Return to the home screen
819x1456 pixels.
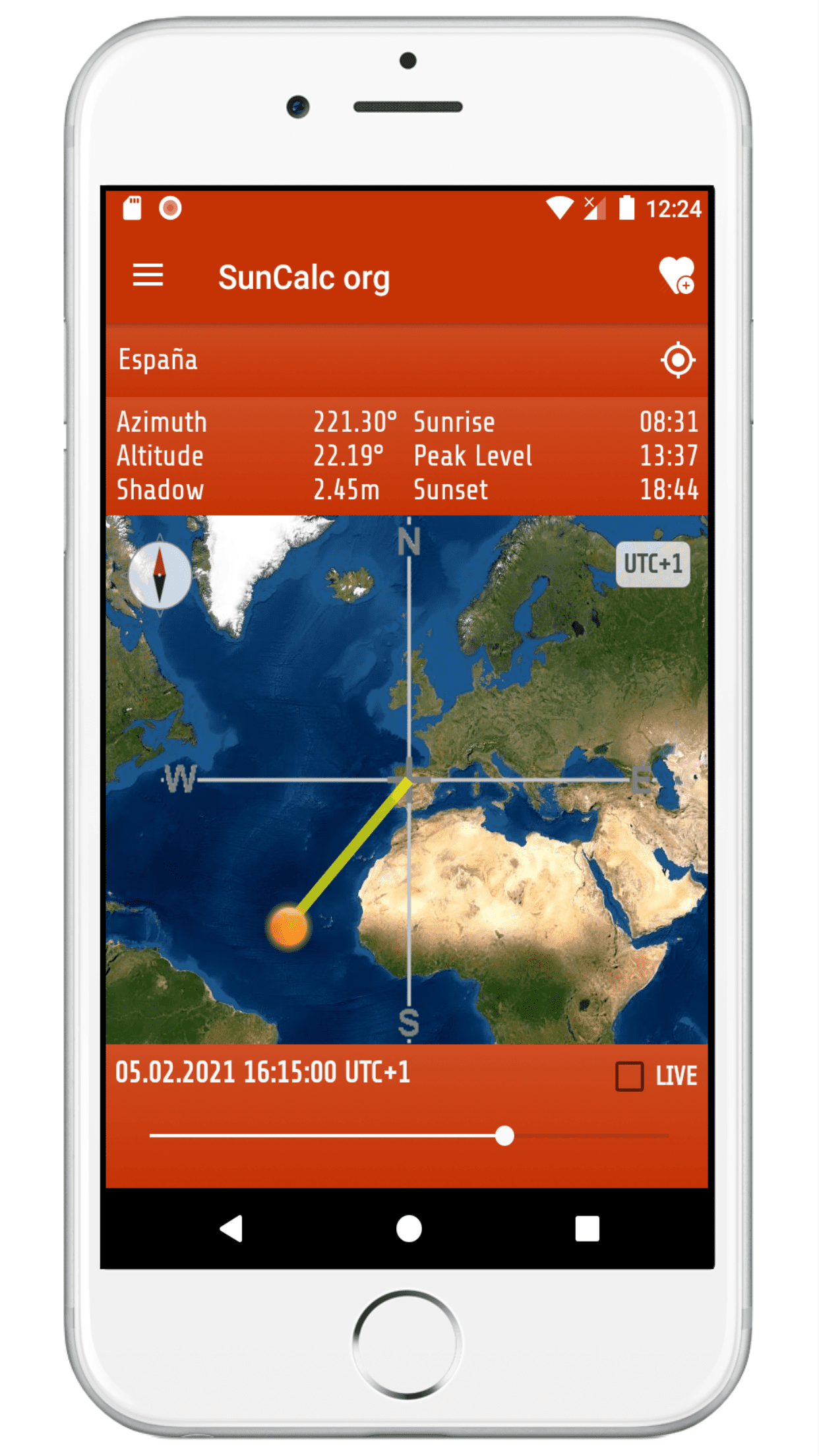click(409, 1228)
